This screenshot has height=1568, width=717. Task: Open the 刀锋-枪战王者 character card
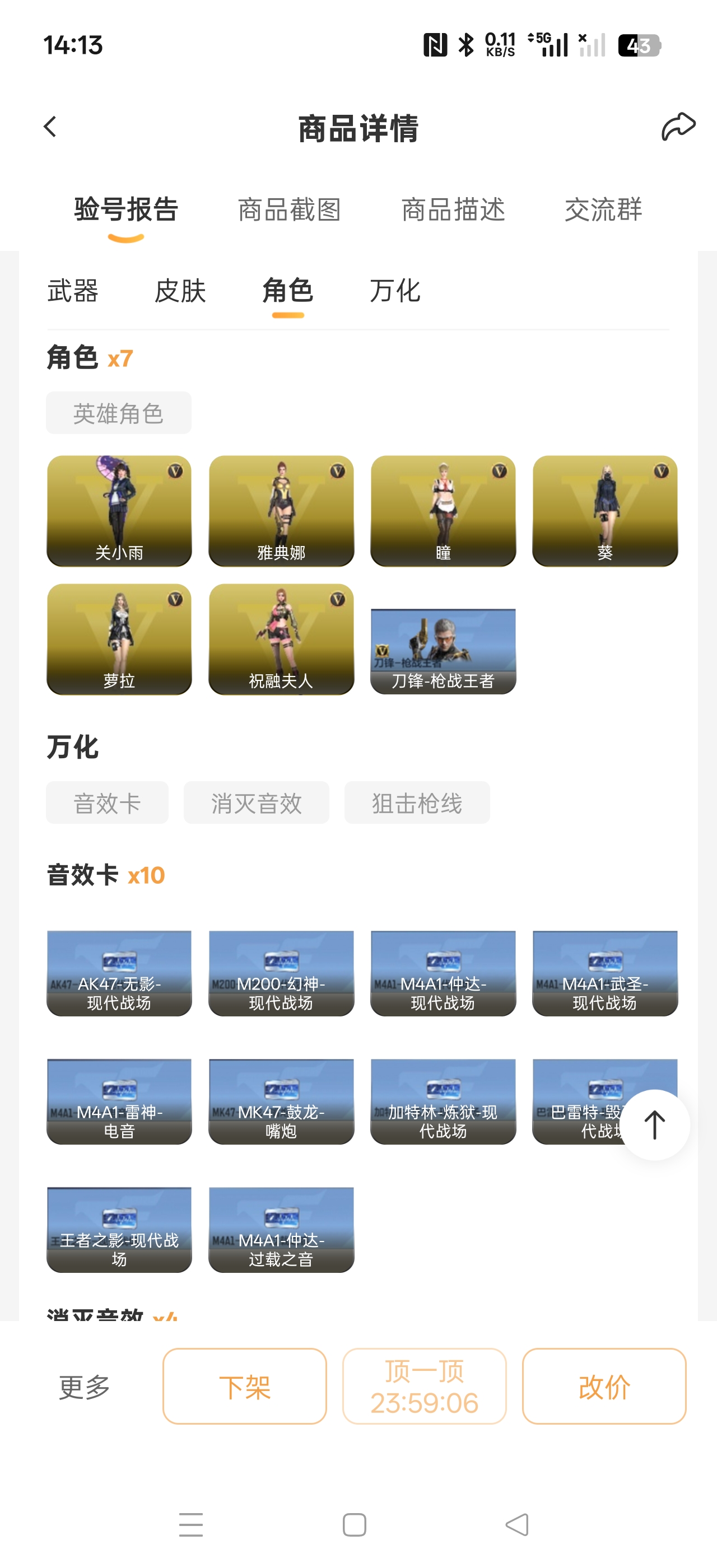[x=443, y=651]
